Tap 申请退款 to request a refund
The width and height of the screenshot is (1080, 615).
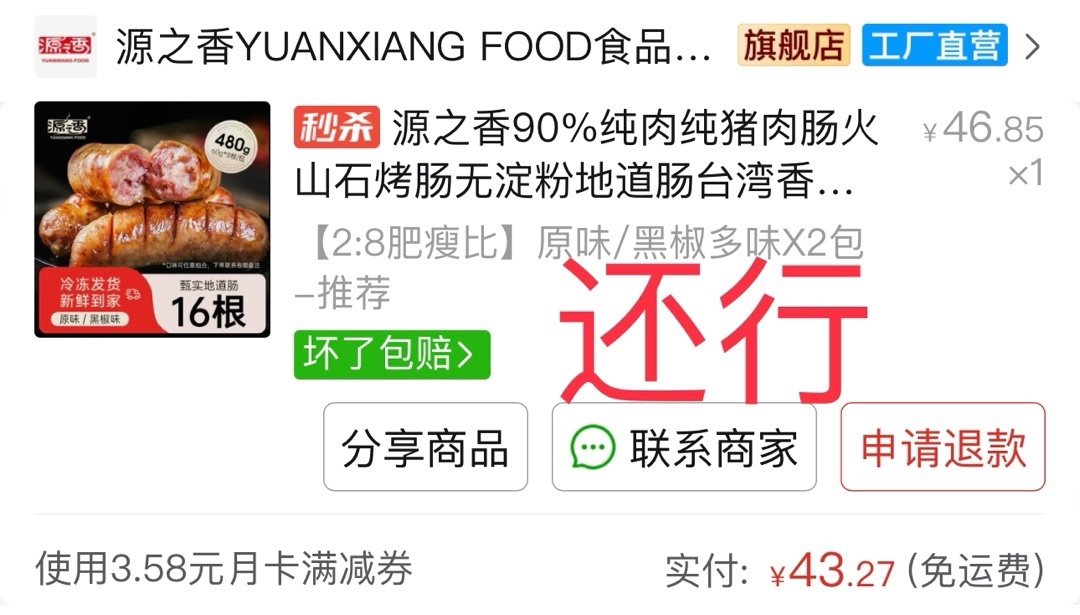(x=942, y=447)
